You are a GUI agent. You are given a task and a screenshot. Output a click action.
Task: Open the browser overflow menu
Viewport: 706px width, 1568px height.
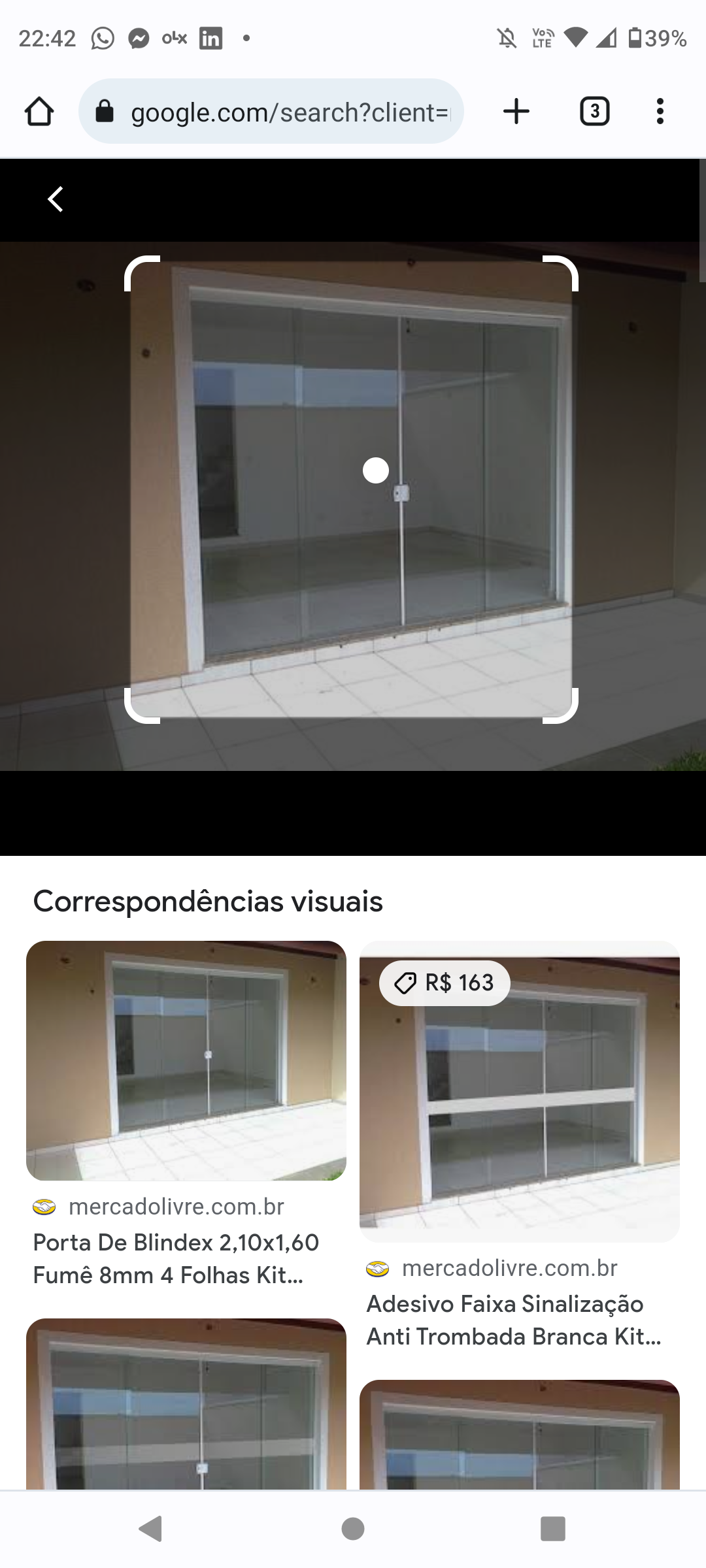[660, 111]
